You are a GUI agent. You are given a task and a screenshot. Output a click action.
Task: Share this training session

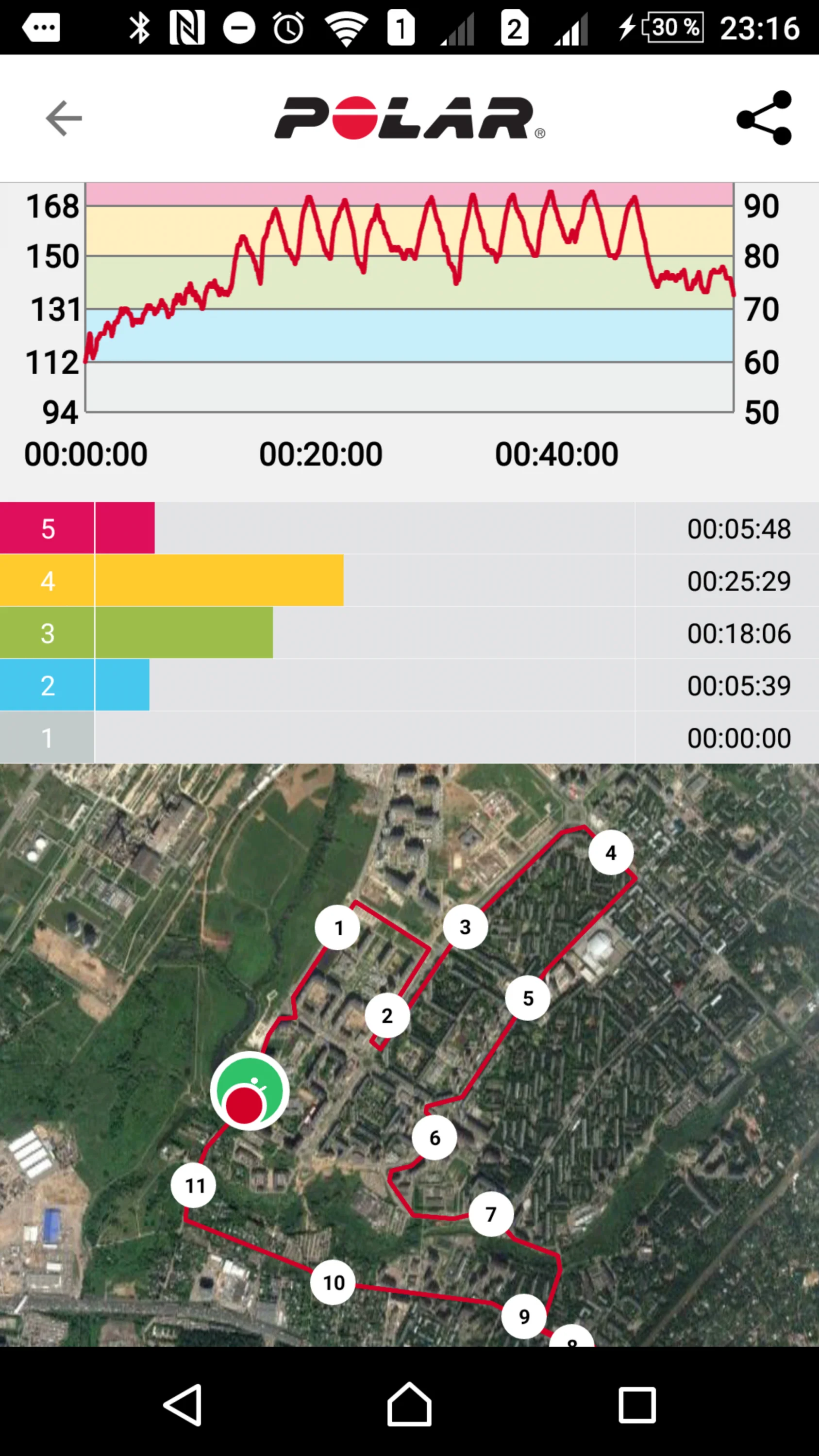[764, 118]
